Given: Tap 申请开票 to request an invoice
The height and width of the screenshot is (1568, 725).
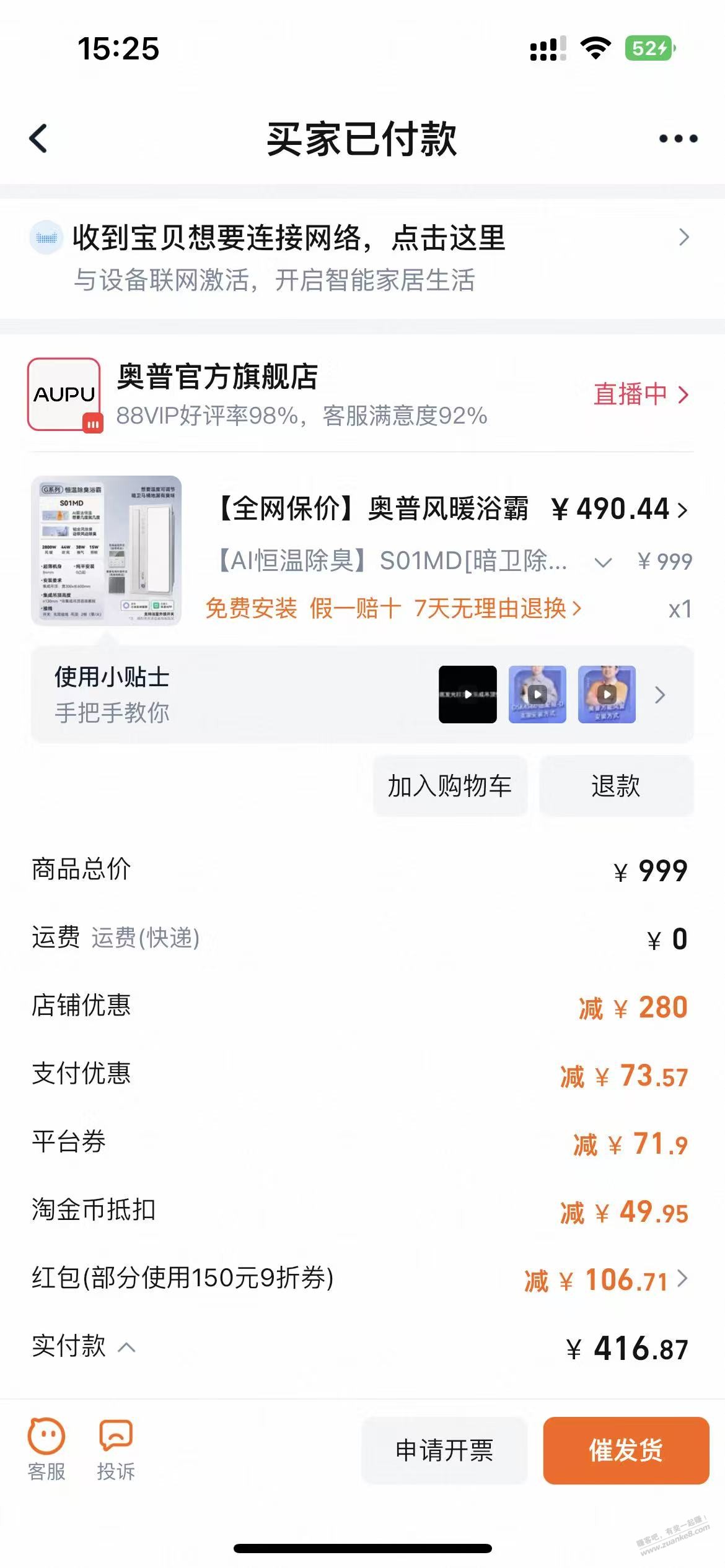Looking at the screenshot, I should click(444, 1450).
